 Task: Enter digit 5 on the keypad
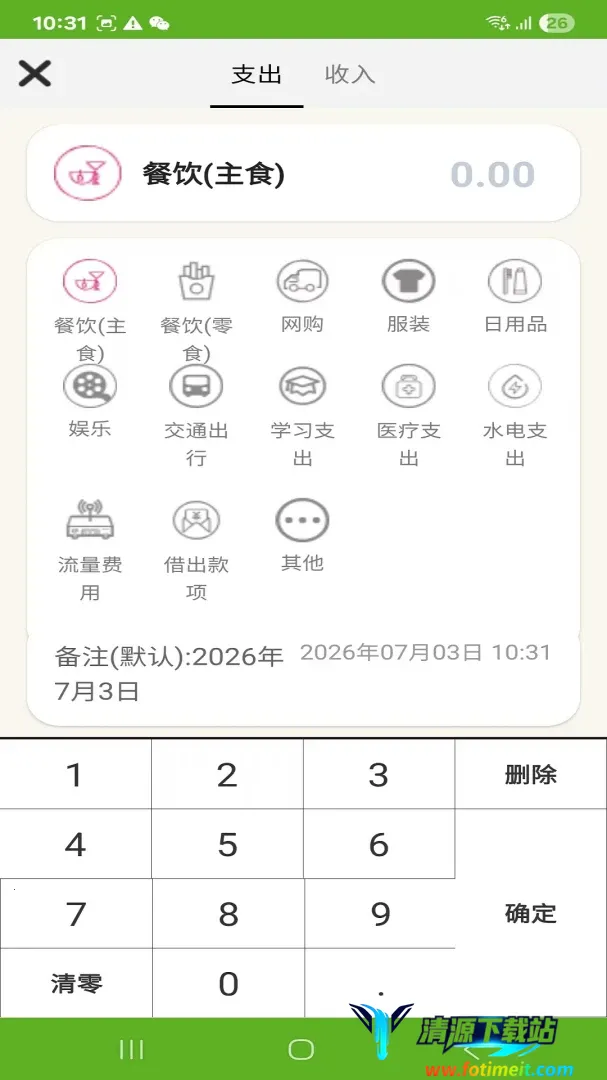227,844
